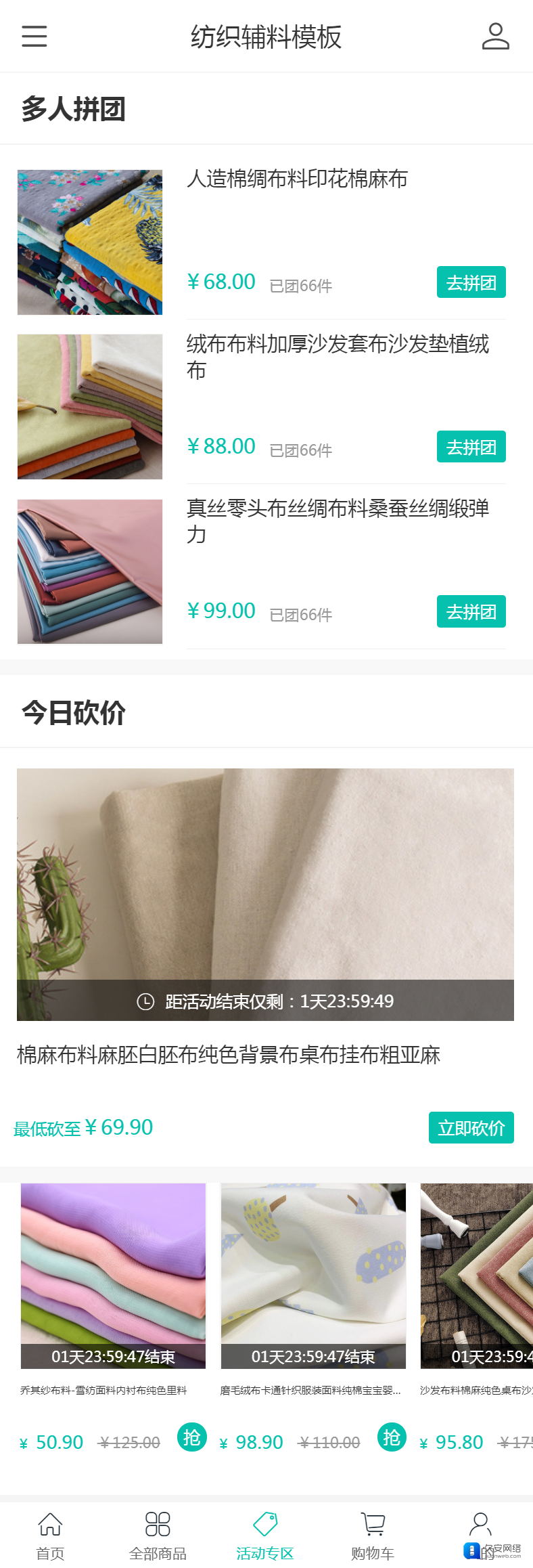Open the 沙发布料棉麻纯色桌布 flash sale card
This screenshot has height=1568, width=533.
tap(477, 1276)
